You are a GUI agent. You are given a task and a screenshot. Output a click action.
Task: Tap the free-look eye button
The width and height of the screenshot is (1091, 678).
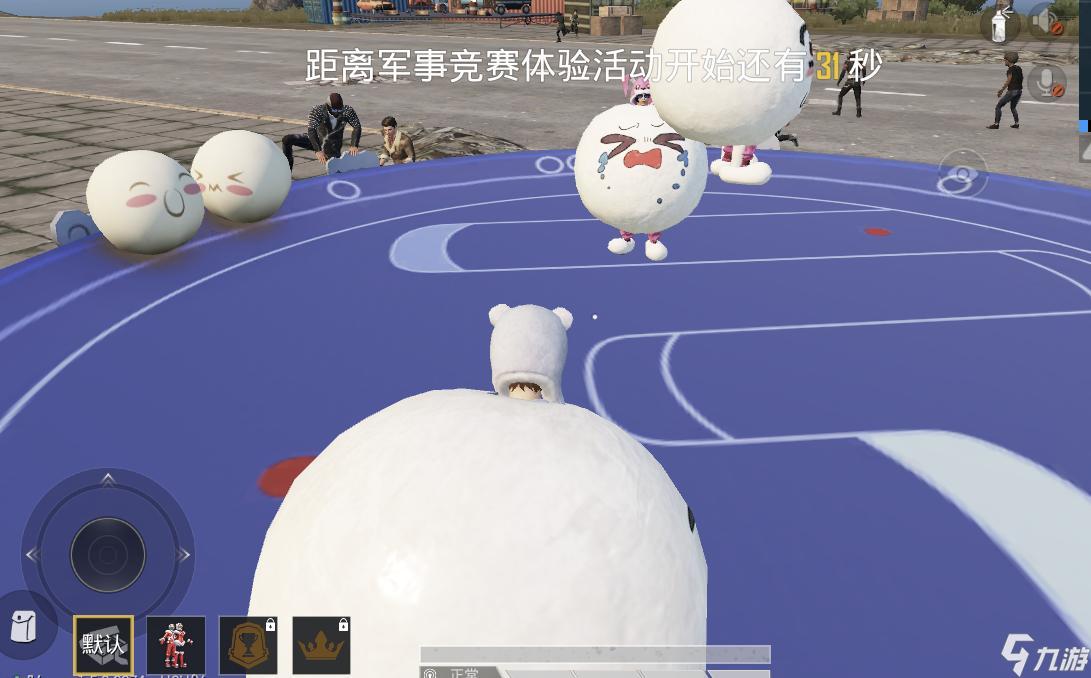tap(962, 177)
